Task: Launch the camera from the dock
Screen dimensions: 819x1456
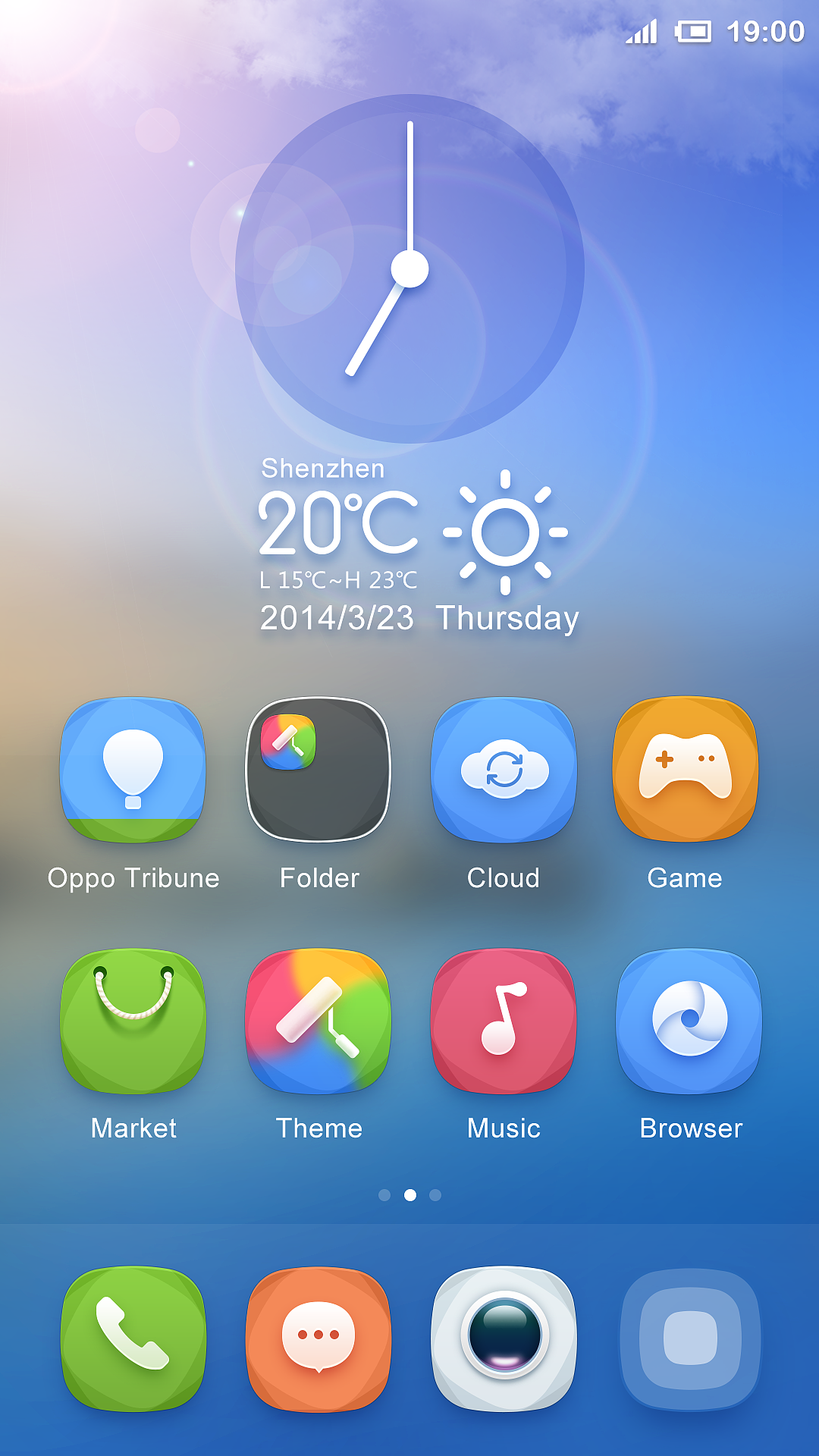Action: (504, 1338)
